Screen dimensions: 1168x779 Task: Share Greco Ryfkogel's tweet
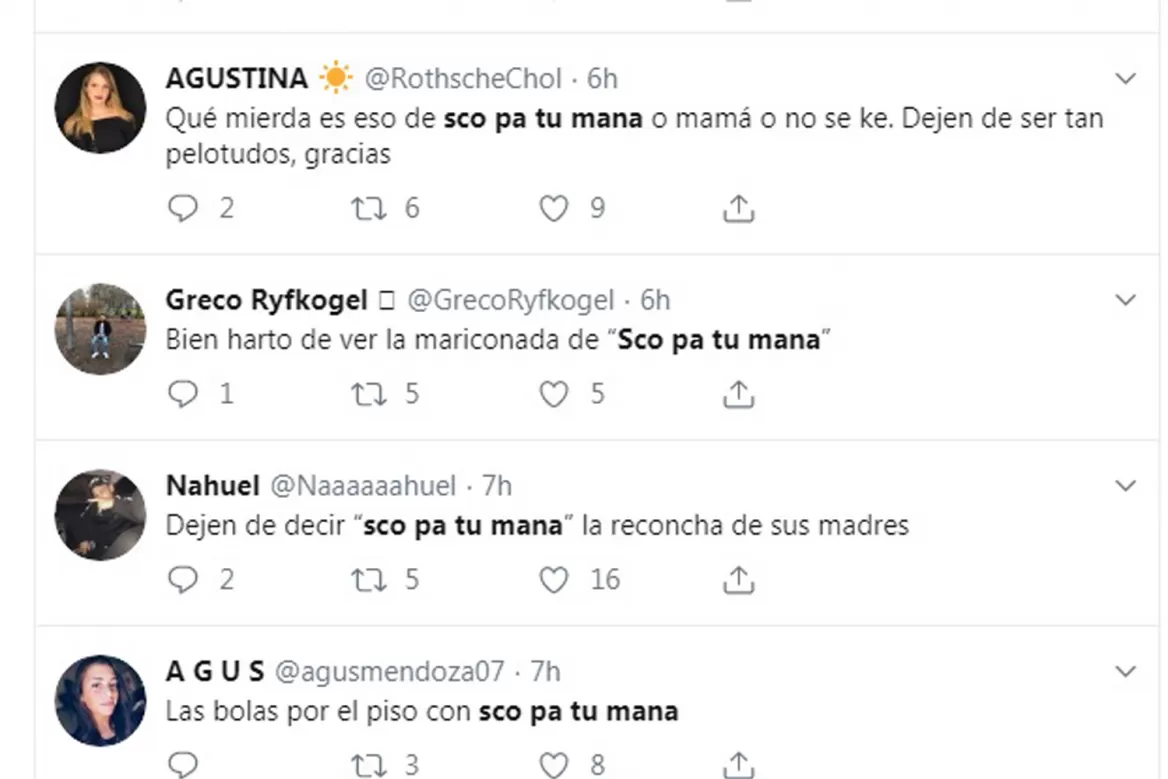pos(737,394)
